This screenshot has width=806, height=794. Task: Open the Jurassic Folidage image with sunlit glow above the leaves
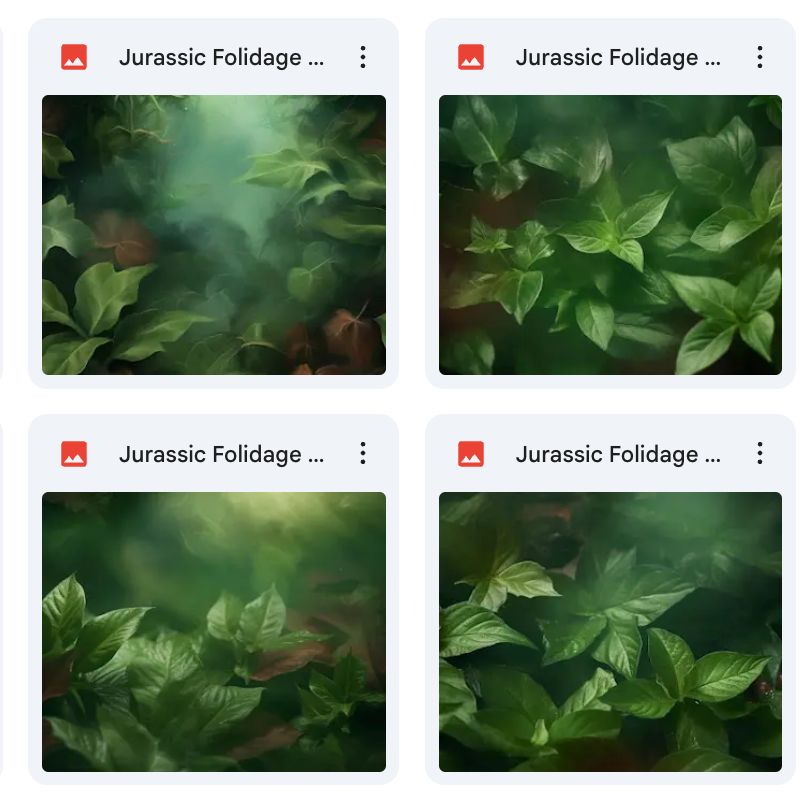(213, 631)
